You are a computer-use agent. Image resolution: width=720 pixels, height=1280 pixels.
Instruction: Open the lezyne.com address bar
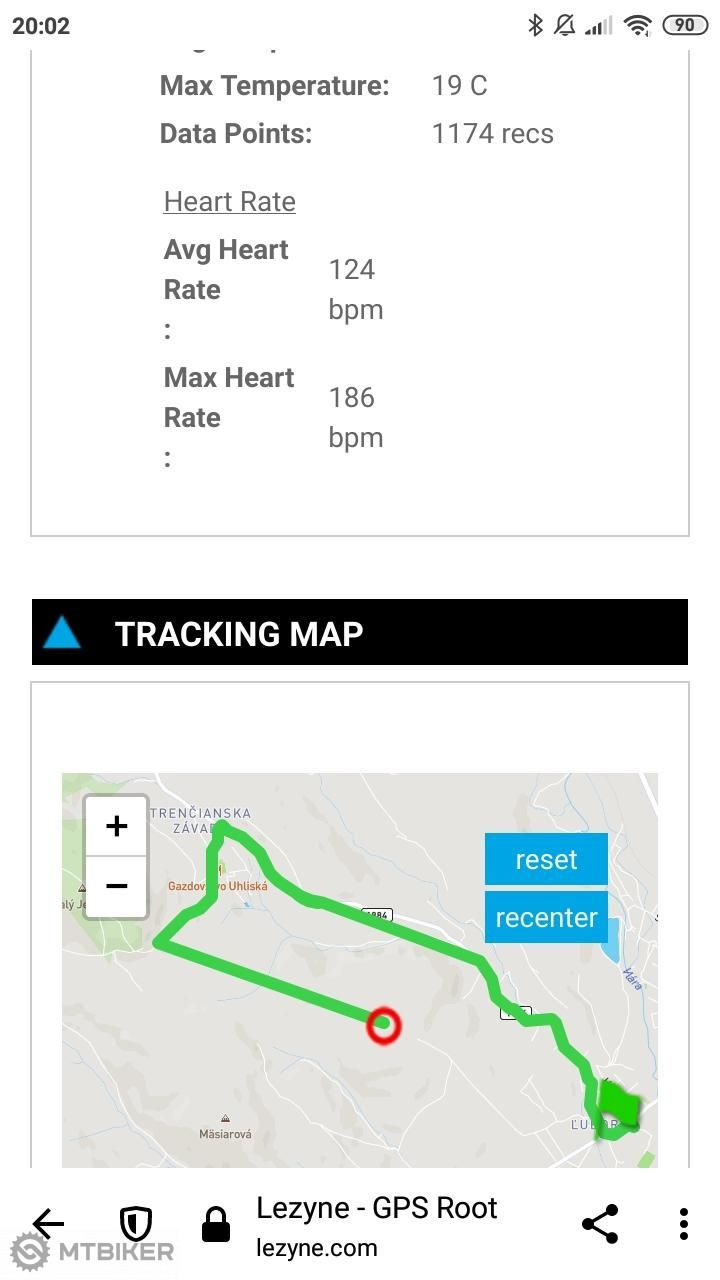tap(376, 1226)
